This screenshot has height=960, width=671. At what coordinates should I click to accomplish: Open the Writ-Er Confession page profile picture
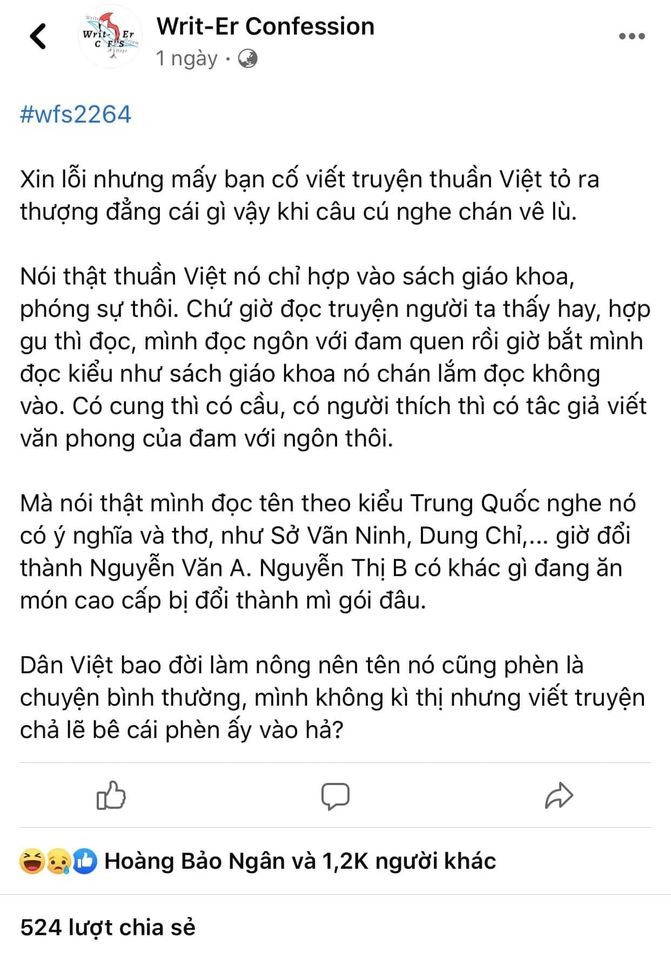click(x=111, y=38)
